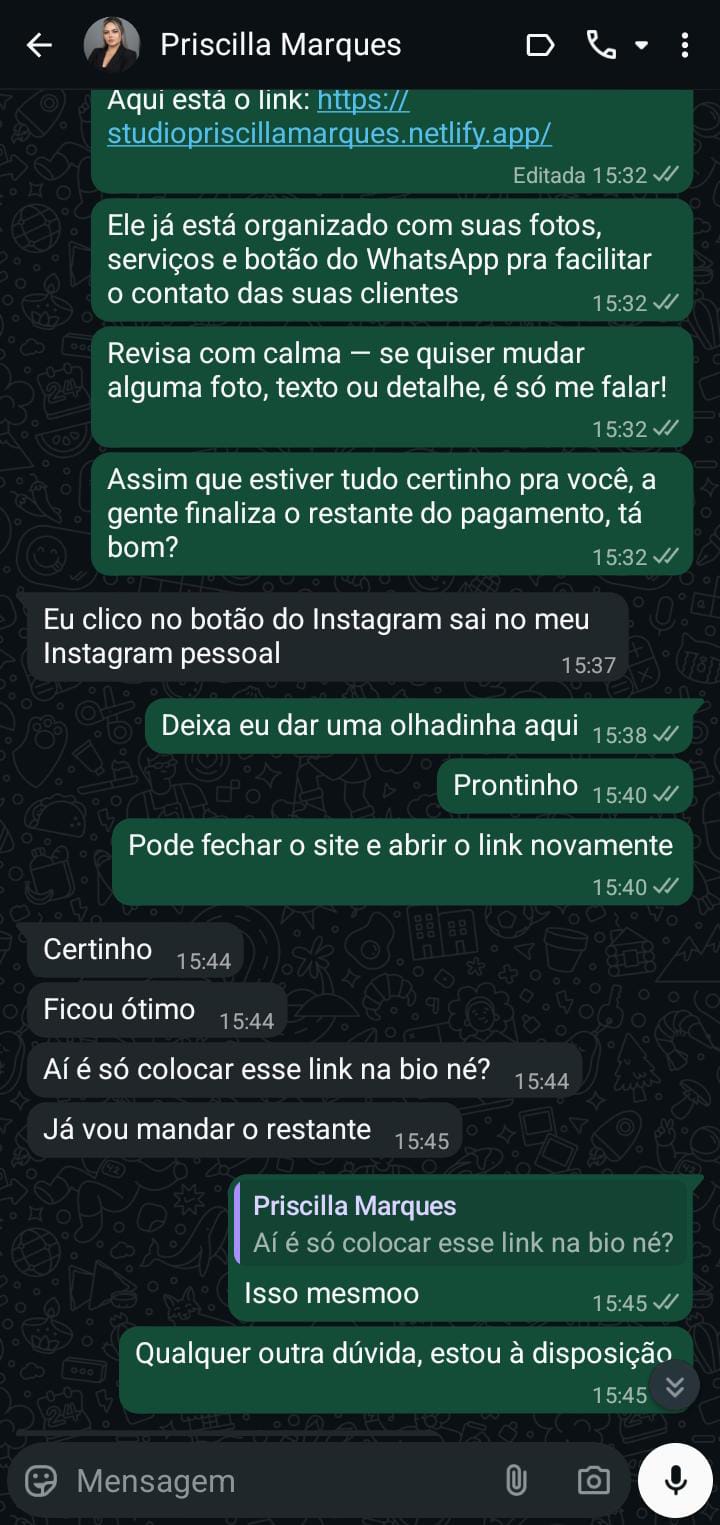The image size is (720, 1525).
Task: Open Priscilla Marques contact info
Action: pyautogui.click(x=281, y=45)
